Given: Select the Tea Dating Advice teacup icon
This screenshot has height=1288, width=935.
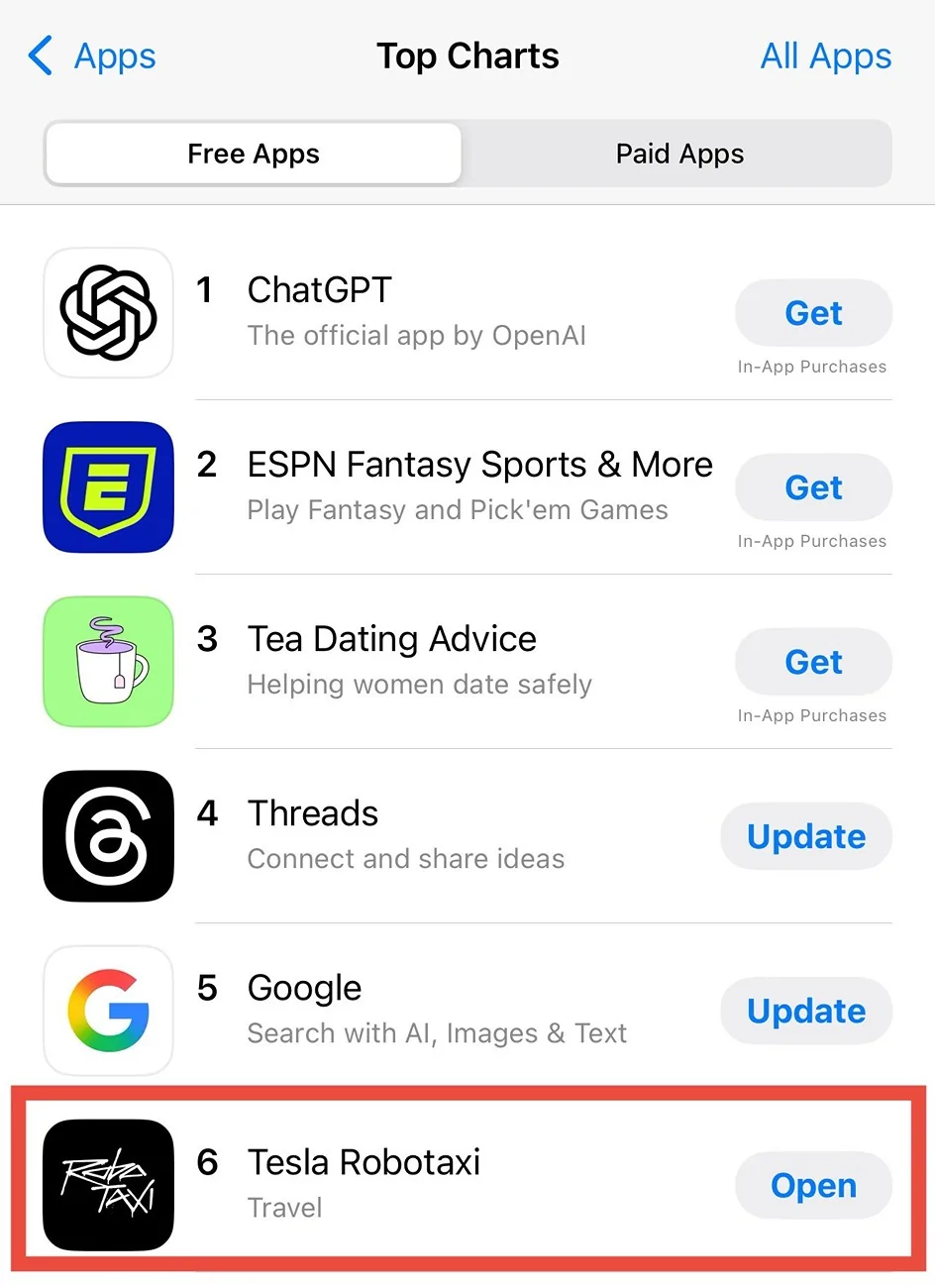Looking at the screenshot, I should [108, 662].
